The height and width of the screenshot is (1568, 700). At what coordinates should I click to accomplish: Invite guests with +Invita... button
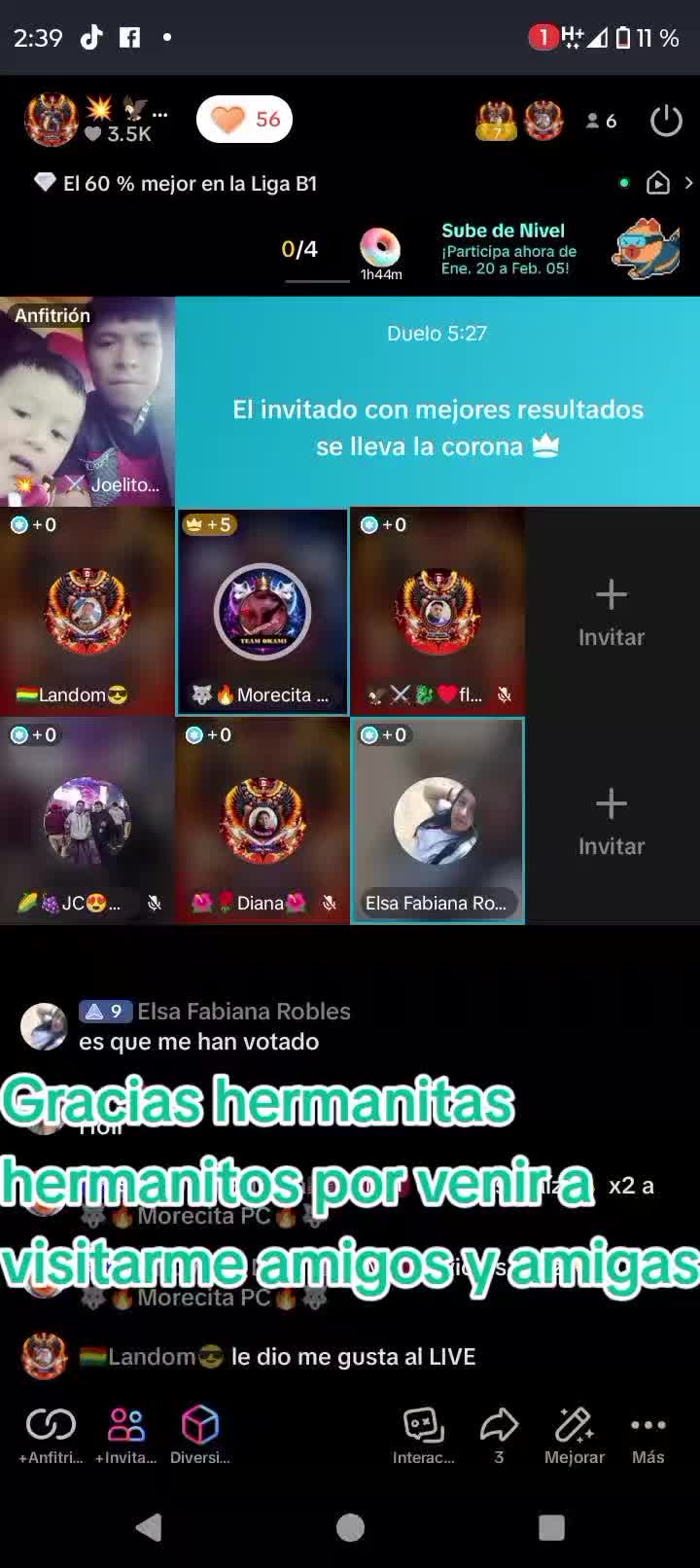click(125, 1435)
